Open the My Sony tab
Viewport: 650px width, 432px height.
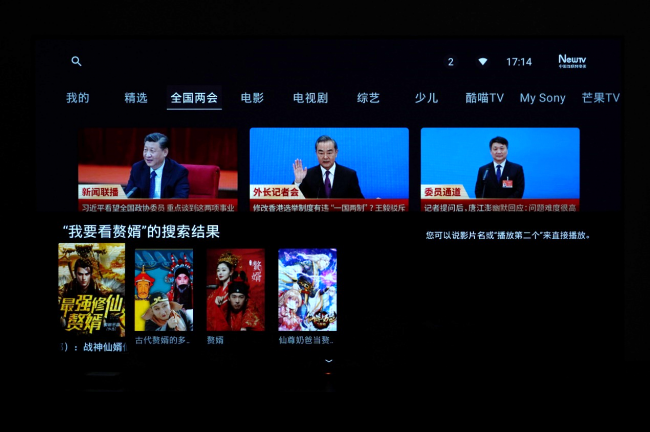click(x=543, y=98)
